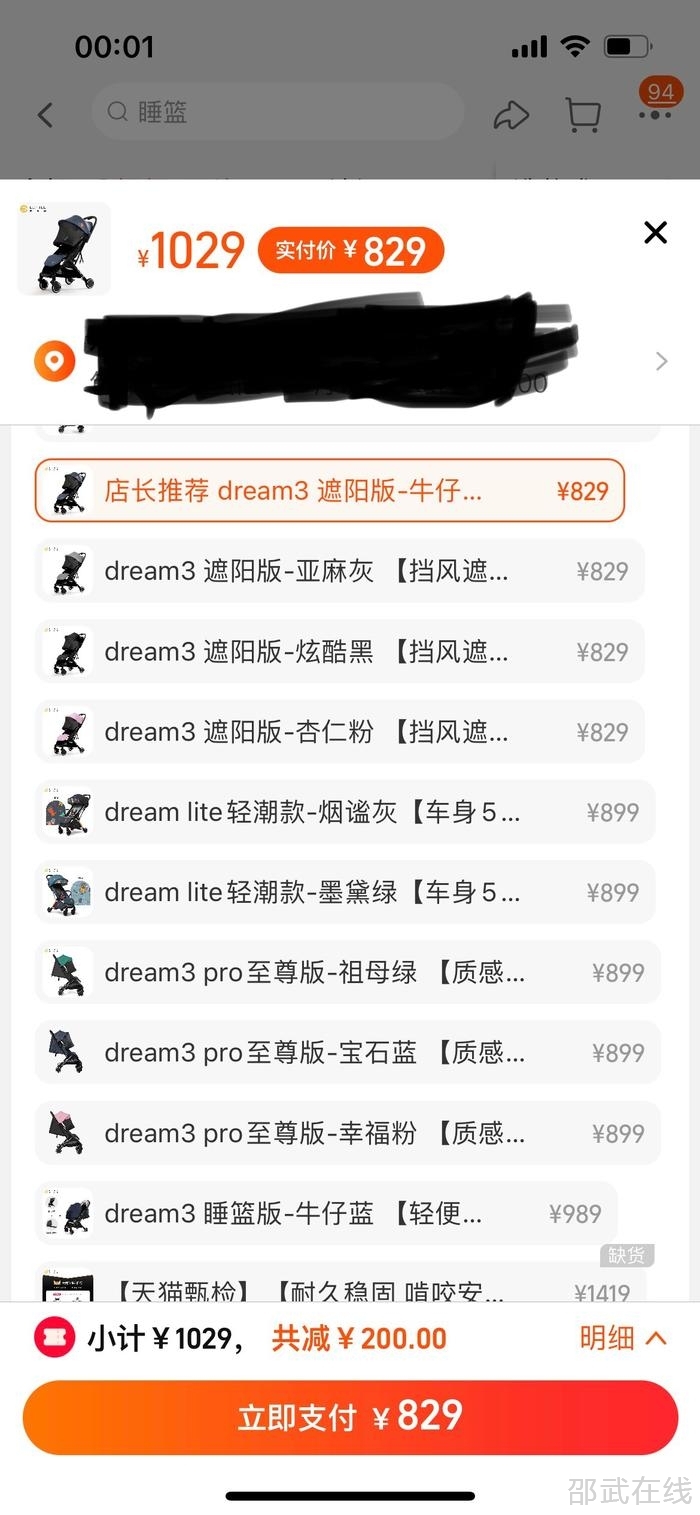Viewport: 700px width, 1515px height.
Task: Share this product
Action: tap(511, 115)
